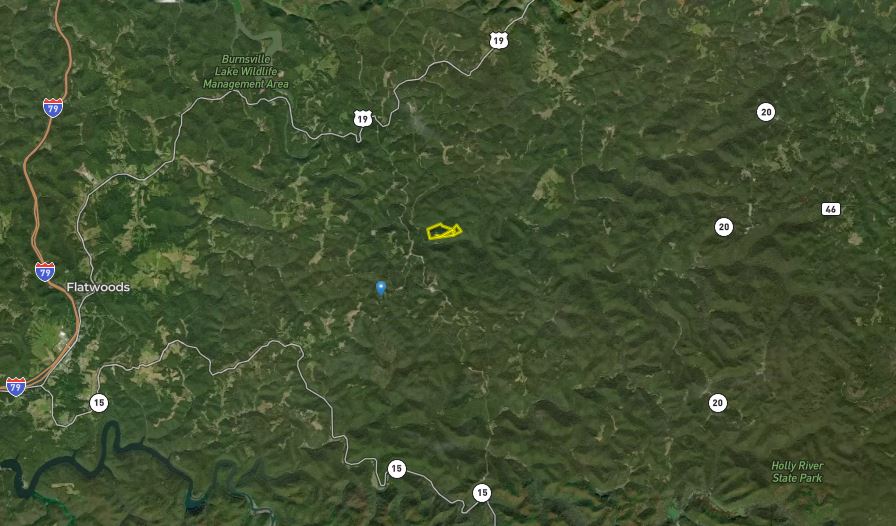Select the yellow outlined parcel

(x=444, y=232)
